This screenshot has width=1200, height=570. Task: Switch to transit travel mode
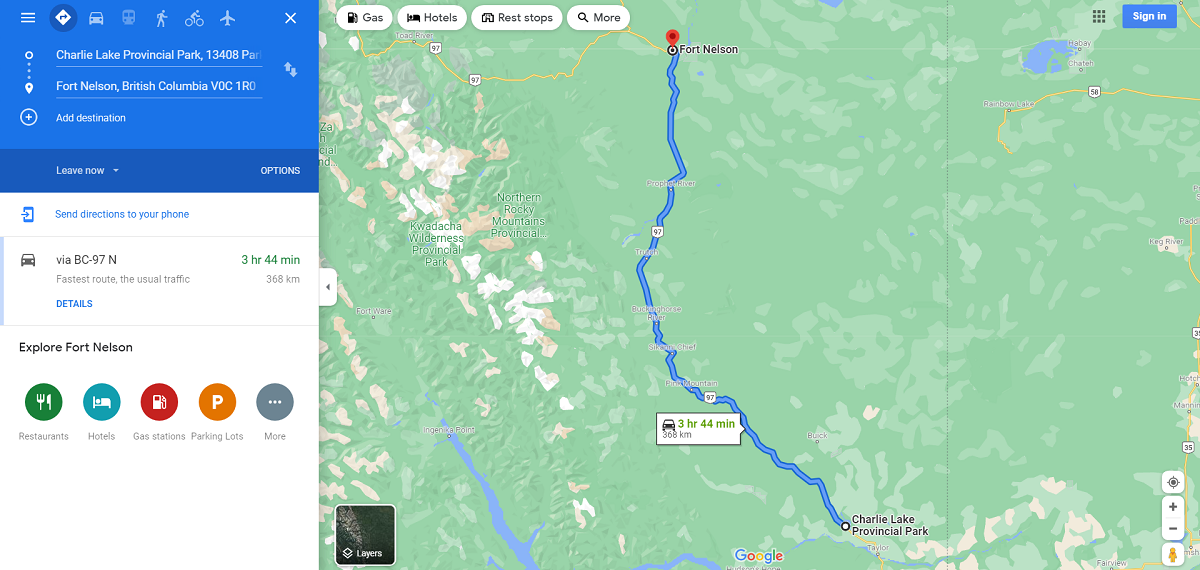pos(129,18)
